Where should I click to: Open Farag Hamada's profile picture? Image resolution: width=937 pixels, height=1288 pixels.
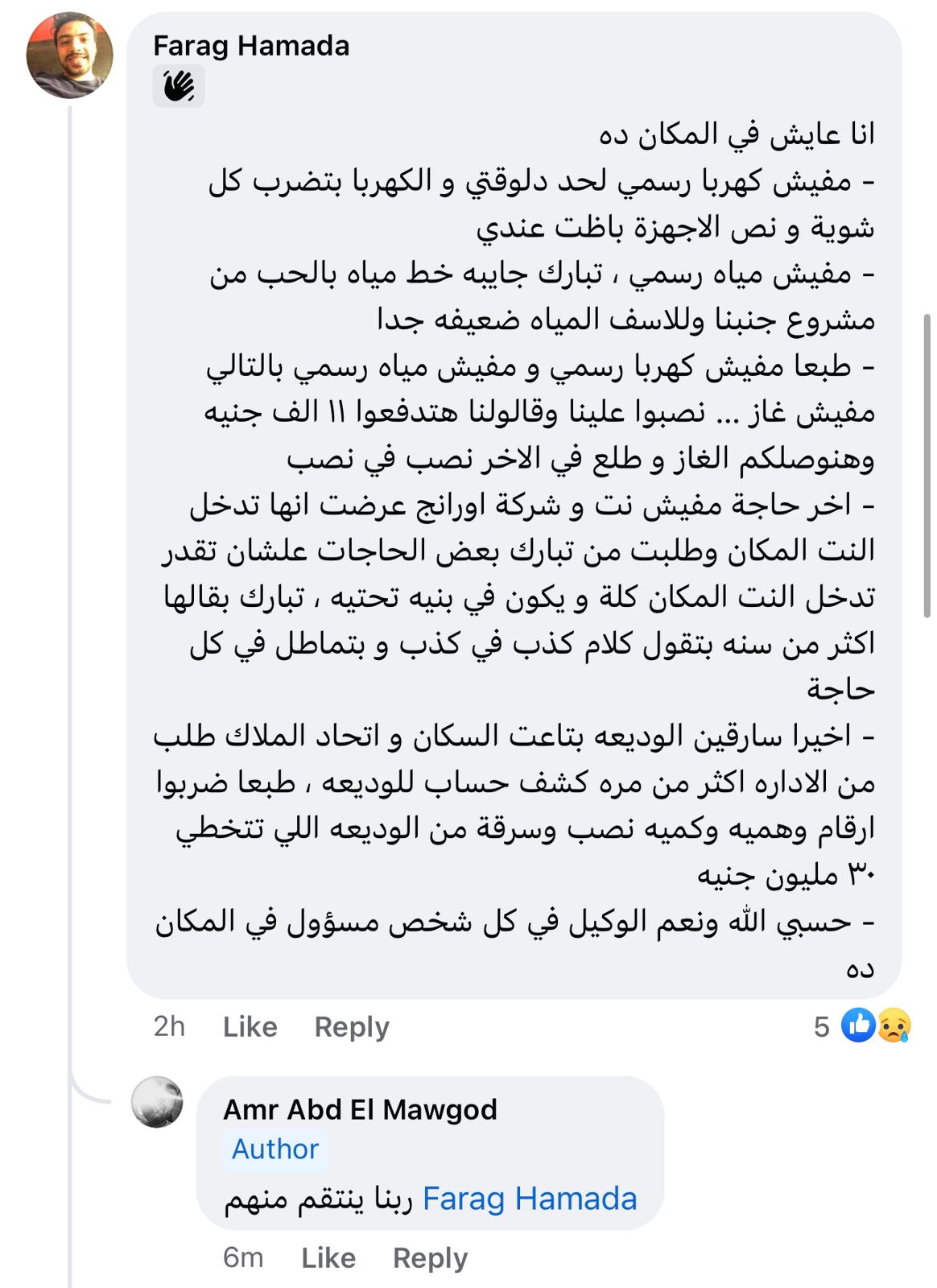70,56
